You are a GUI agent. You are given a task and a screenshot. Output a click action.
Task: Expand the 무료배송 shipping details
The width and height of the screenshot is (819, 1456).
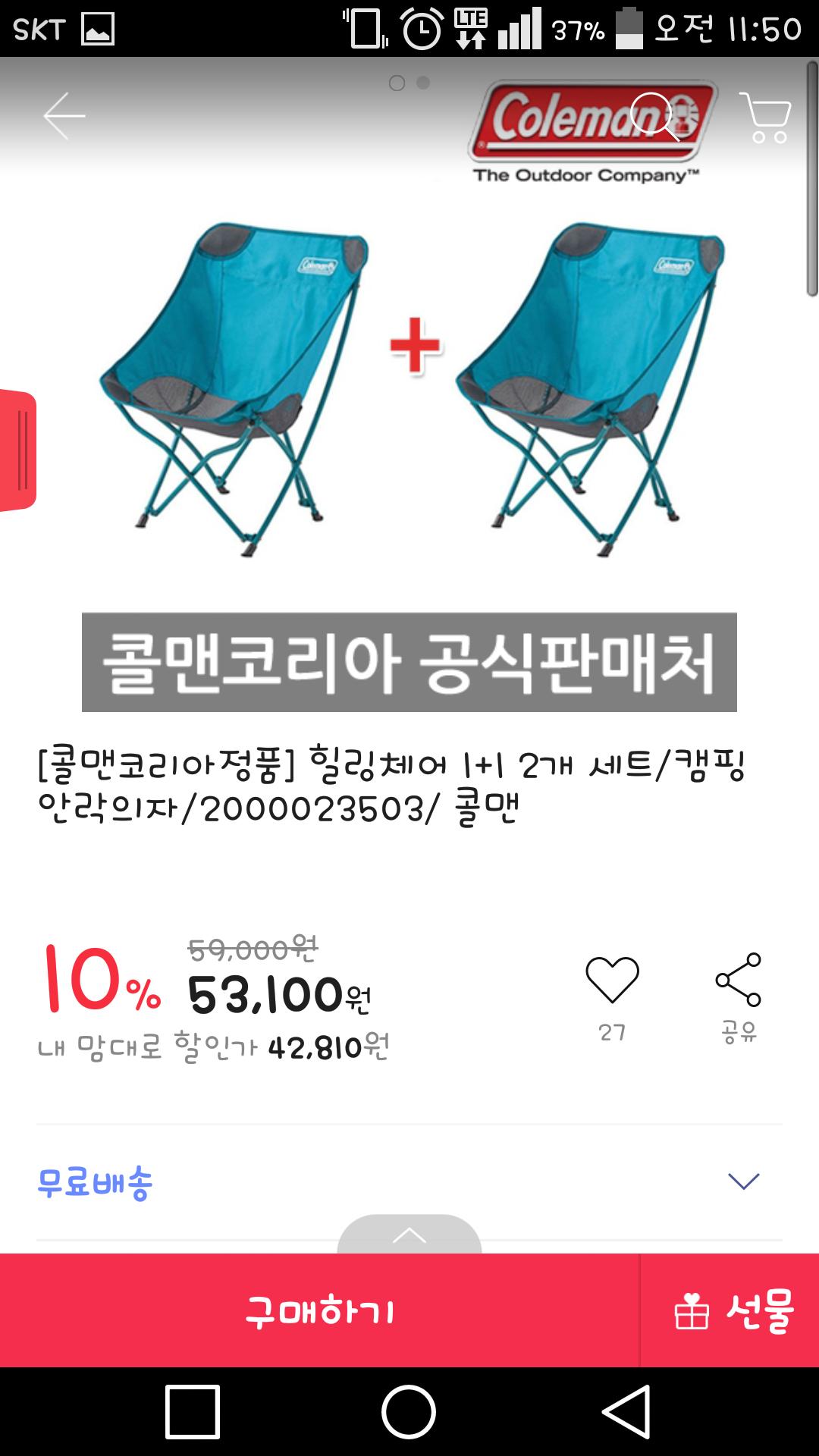(x=743, y=1181)
